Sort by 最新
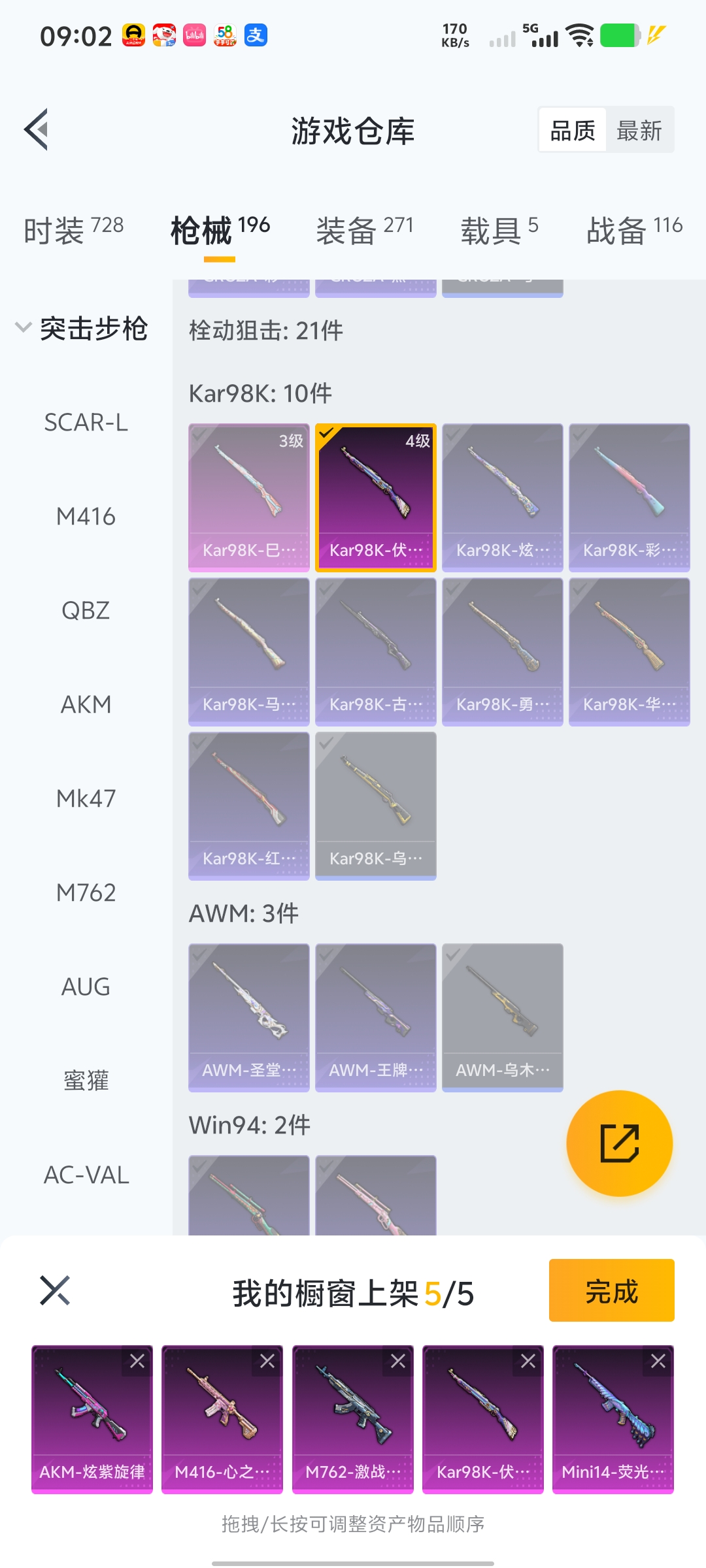The image size is (706, 1568). tap(639, 131)
